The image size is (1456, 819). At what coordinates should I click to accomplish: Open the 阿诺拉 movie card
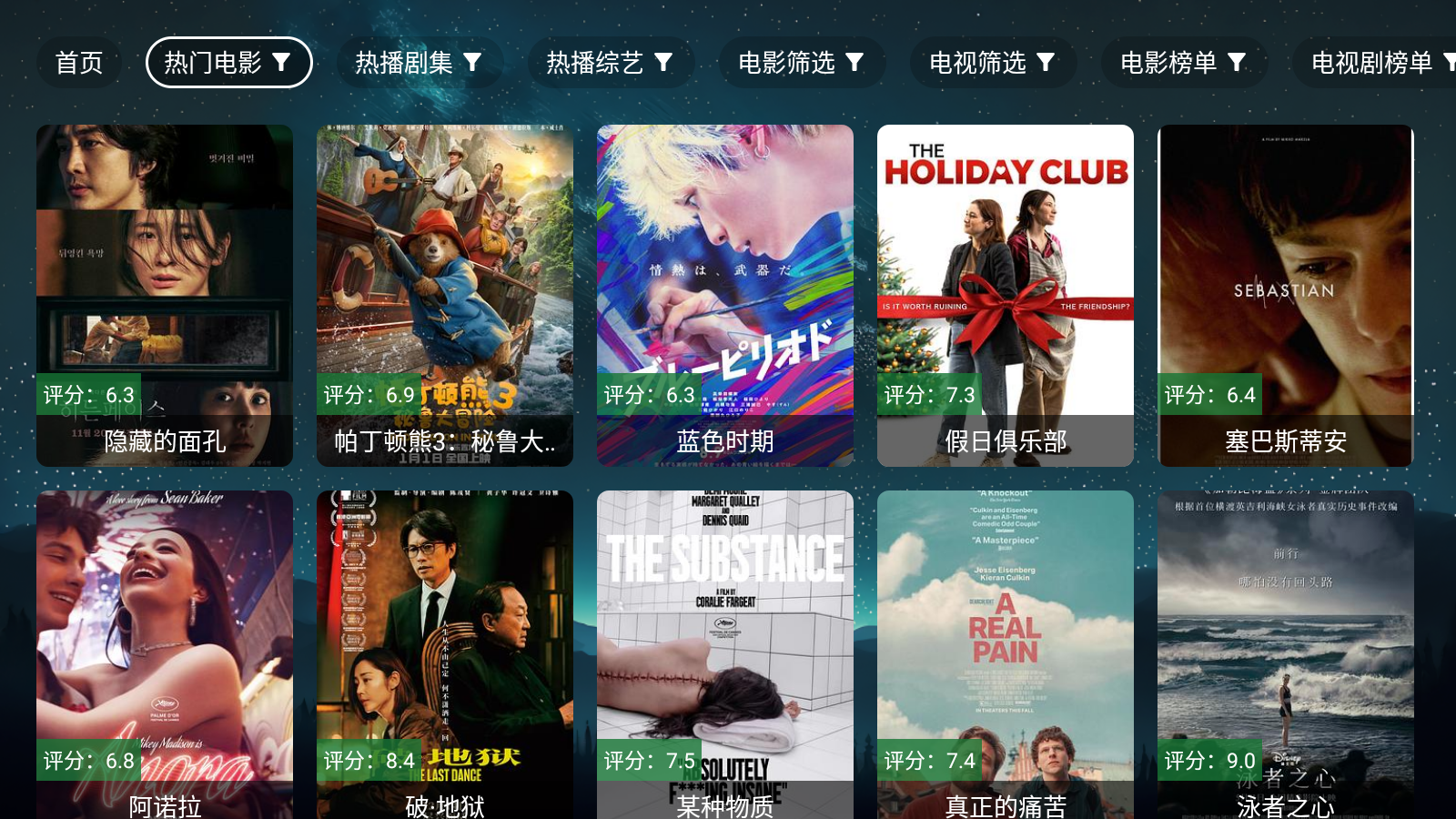[x=165, y=653]
